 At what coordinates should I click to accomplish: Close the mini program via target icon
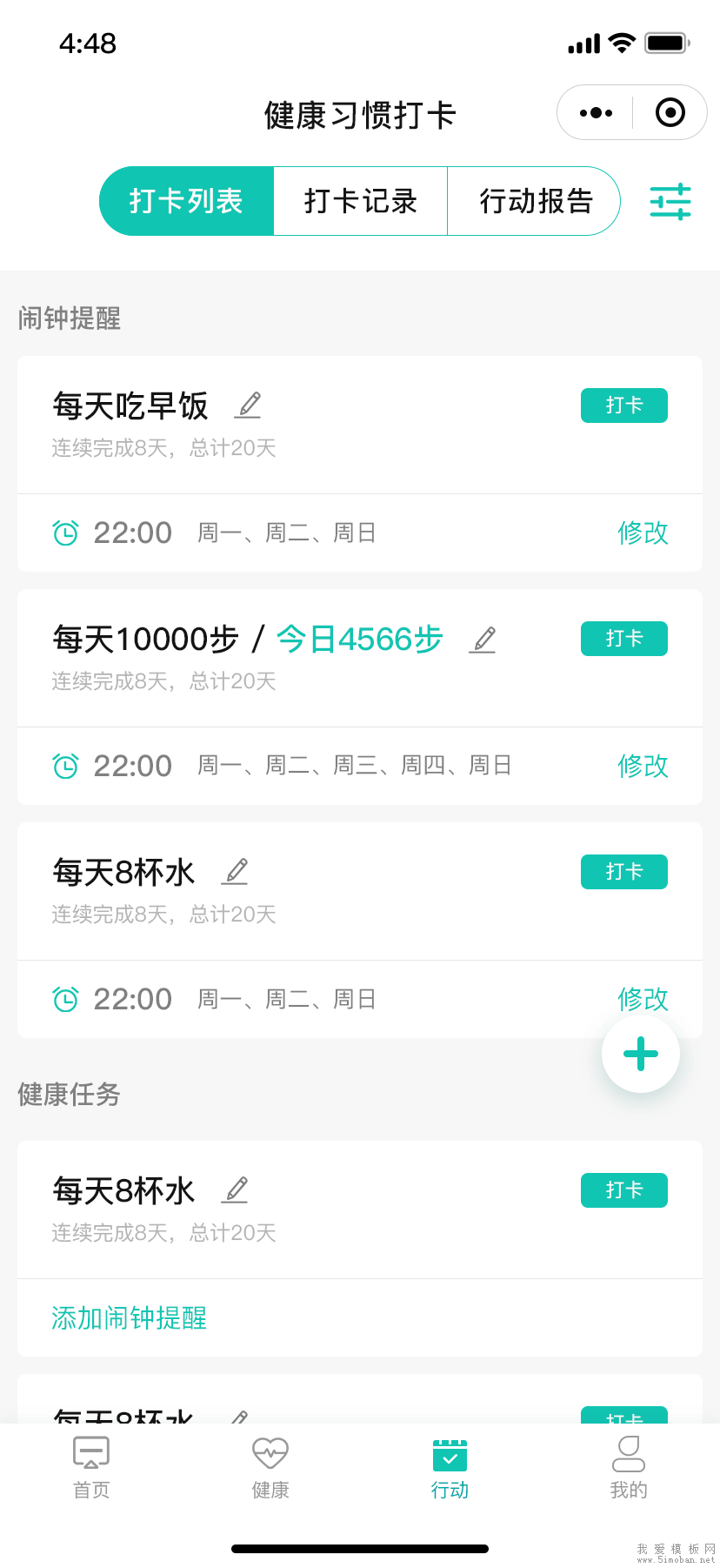(x=670, y=113)
